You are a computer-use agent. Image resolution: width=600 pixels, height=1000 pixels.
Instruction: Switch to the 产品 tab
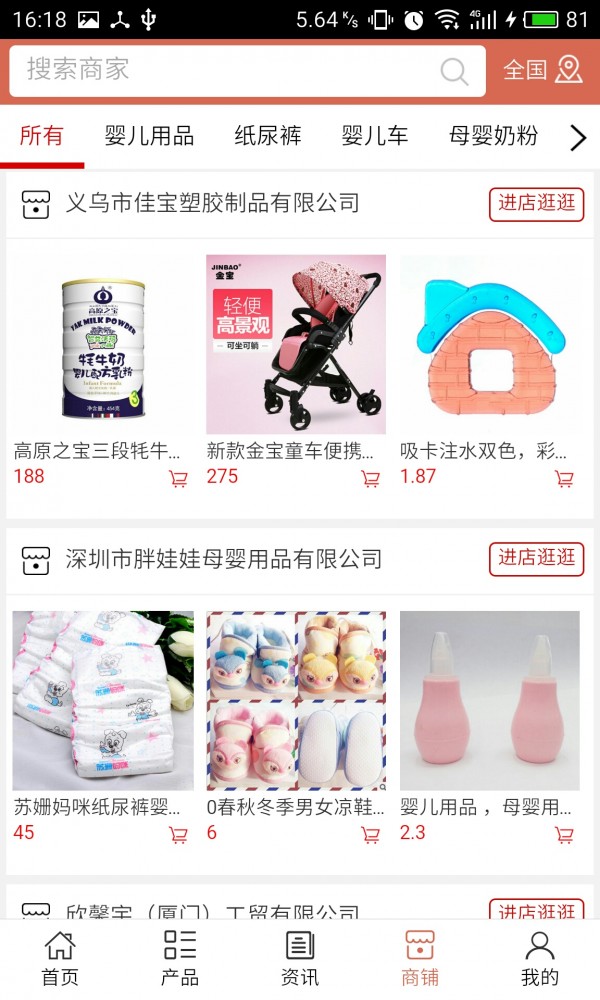180,958
